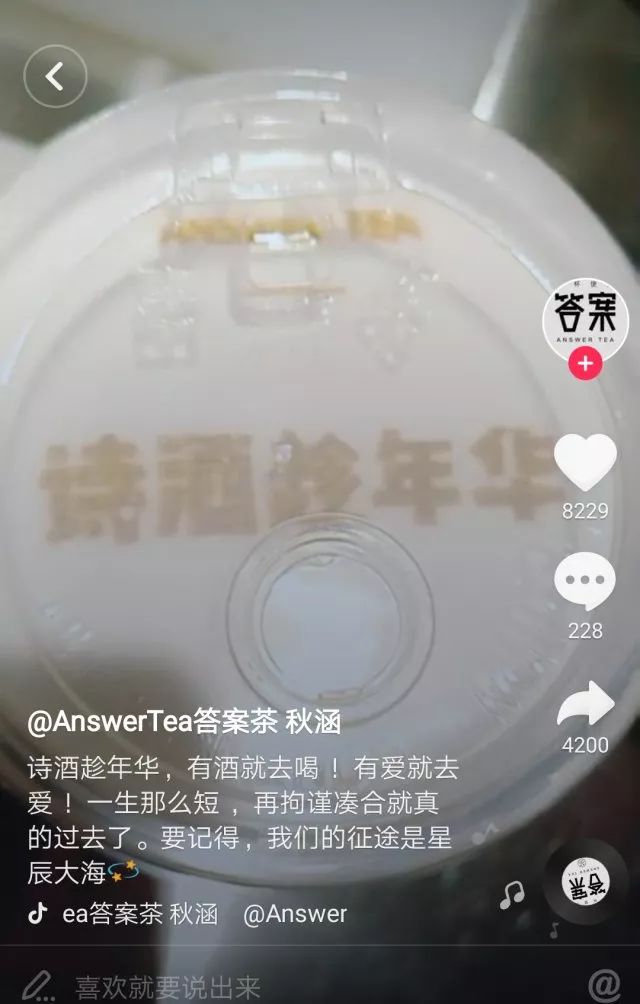Open @AnswerTea答案茶 秋涵 username link
The height and width of the screenshot is (1004, 640).
[185, 721]
